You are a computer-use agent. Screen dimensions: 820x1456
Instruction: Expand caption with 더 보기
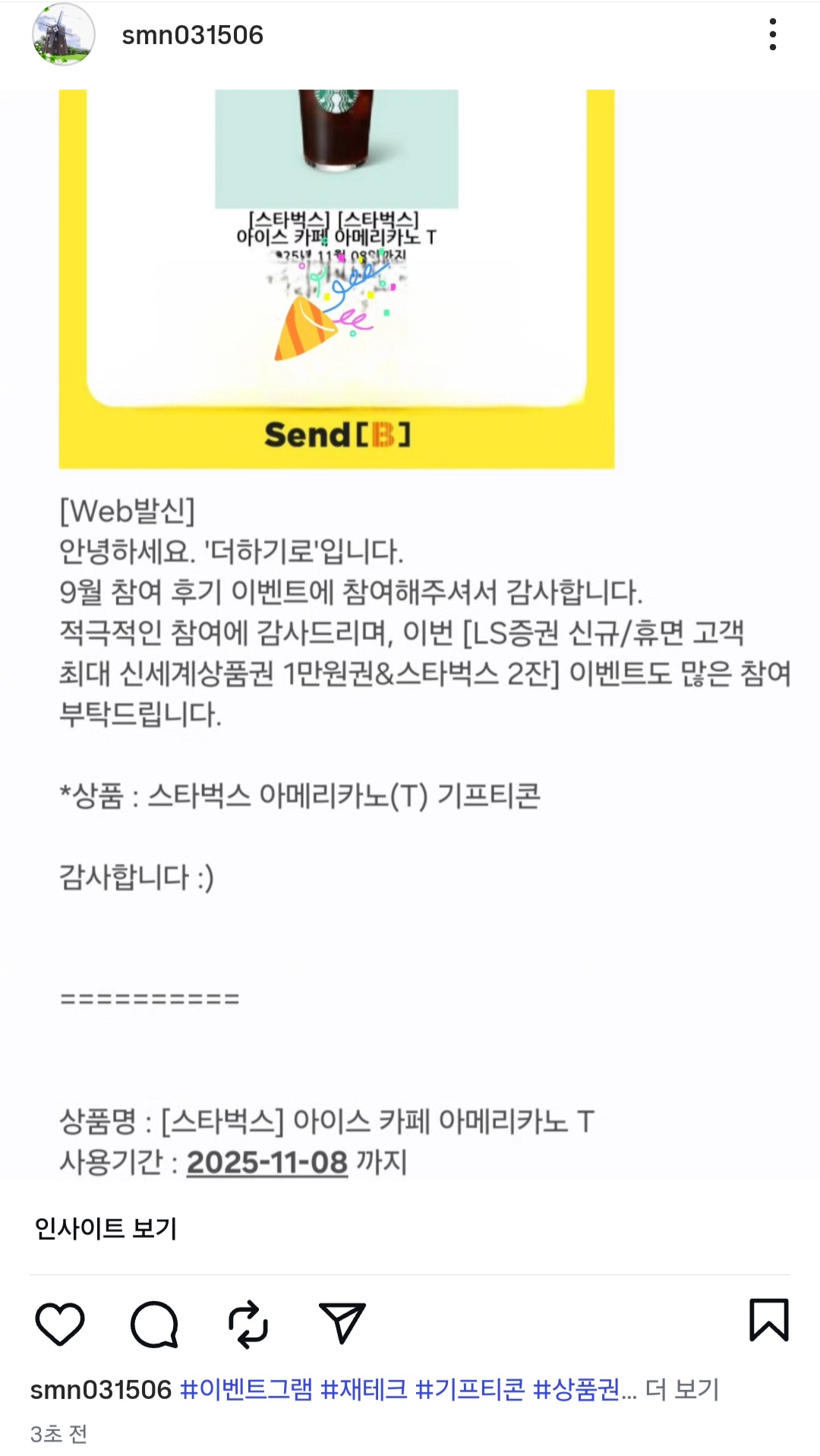click(682, 1389)
